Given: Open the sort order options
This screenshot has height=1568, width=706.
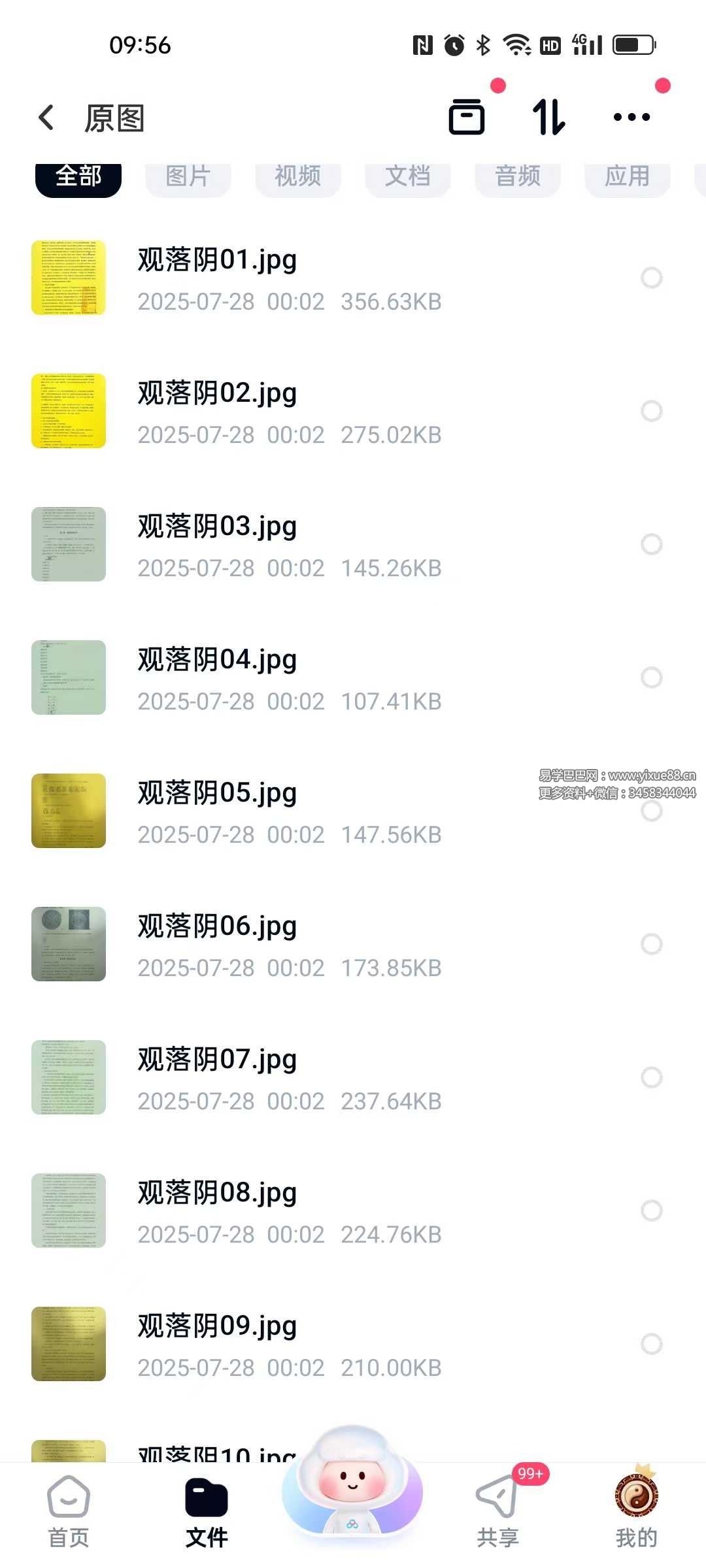Looking at the screenshot, I should coord(548,118).
